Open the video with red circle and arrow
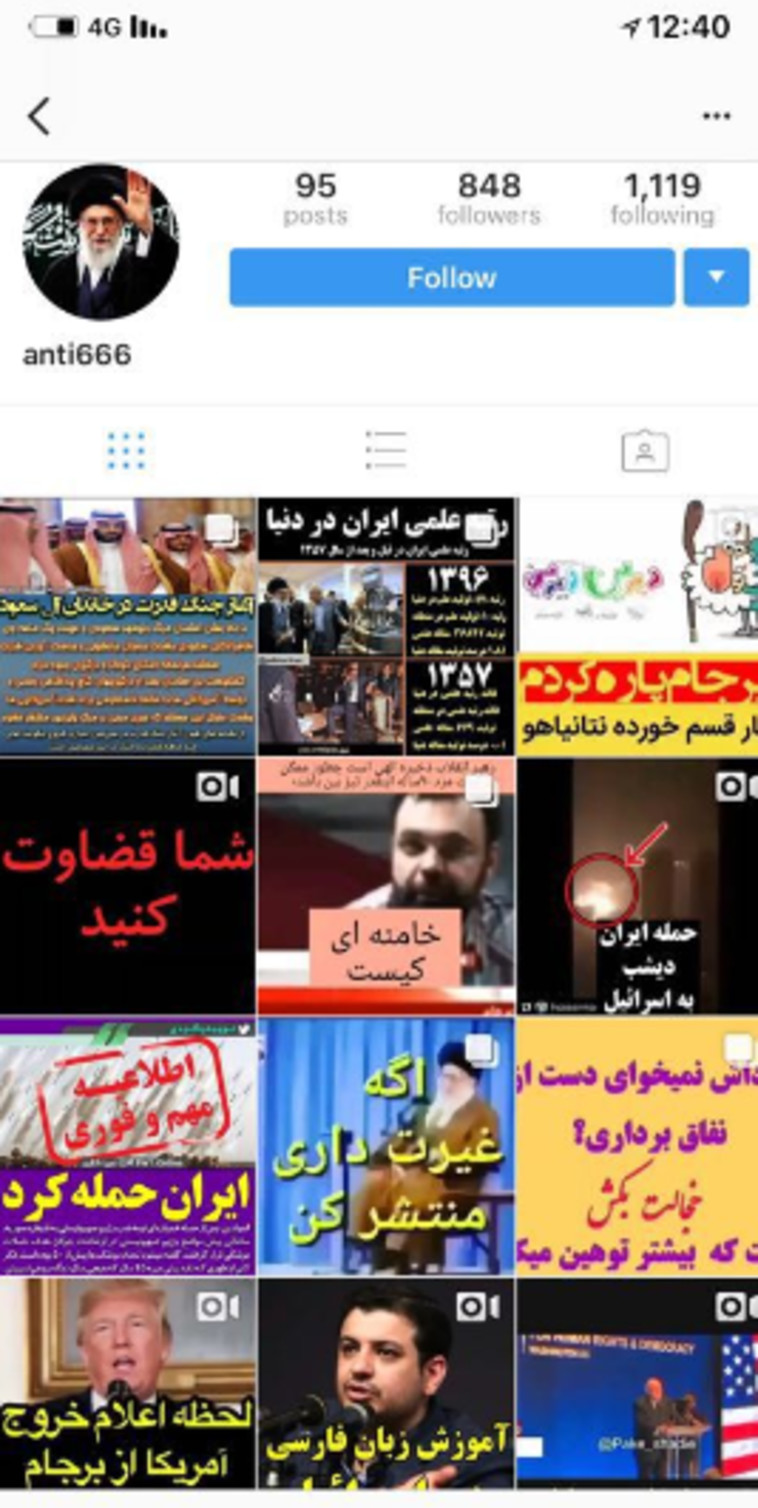 pos(637,887)
